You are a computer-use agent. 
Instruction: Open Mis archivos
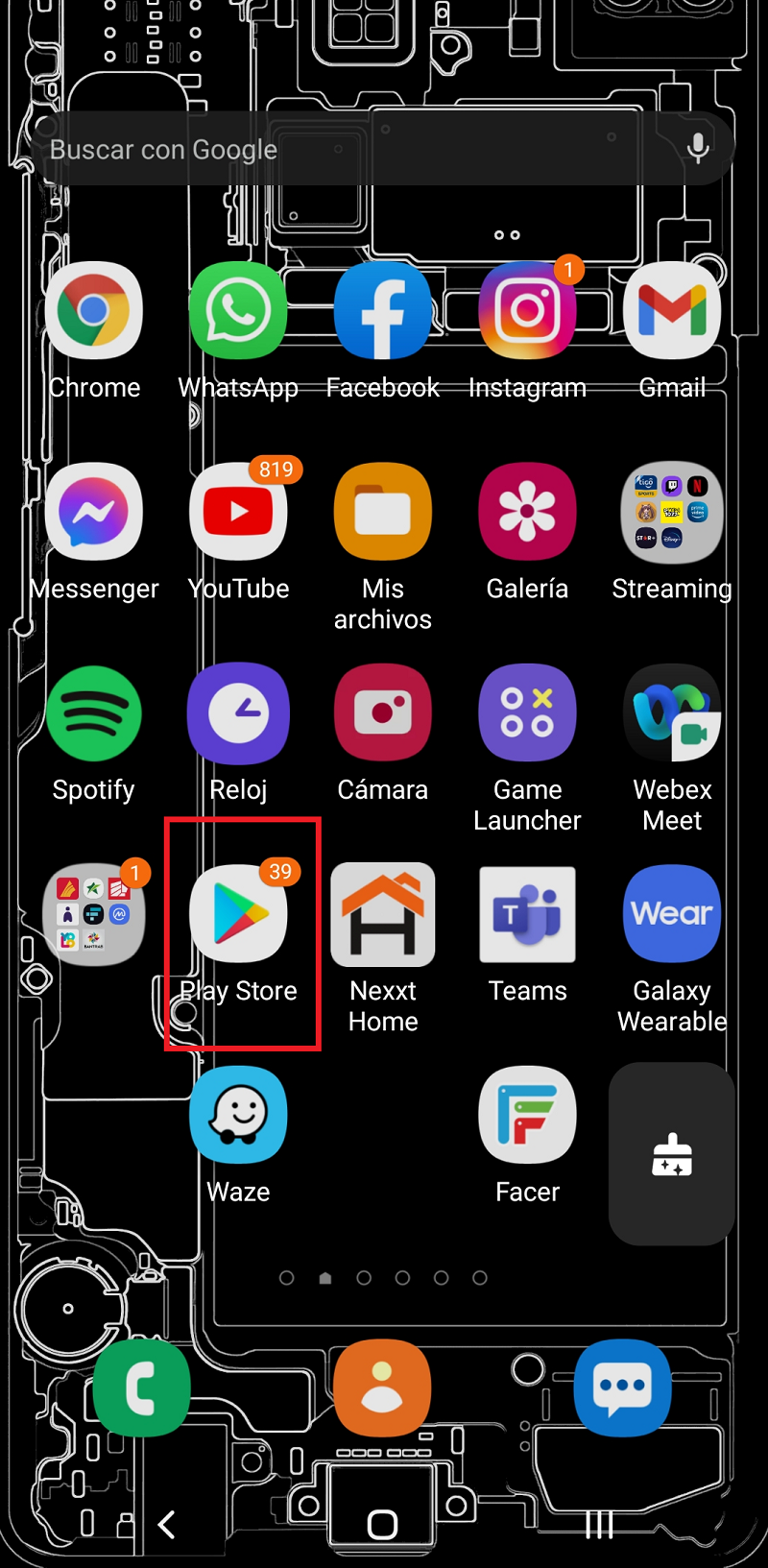click(x=383, y=512)
